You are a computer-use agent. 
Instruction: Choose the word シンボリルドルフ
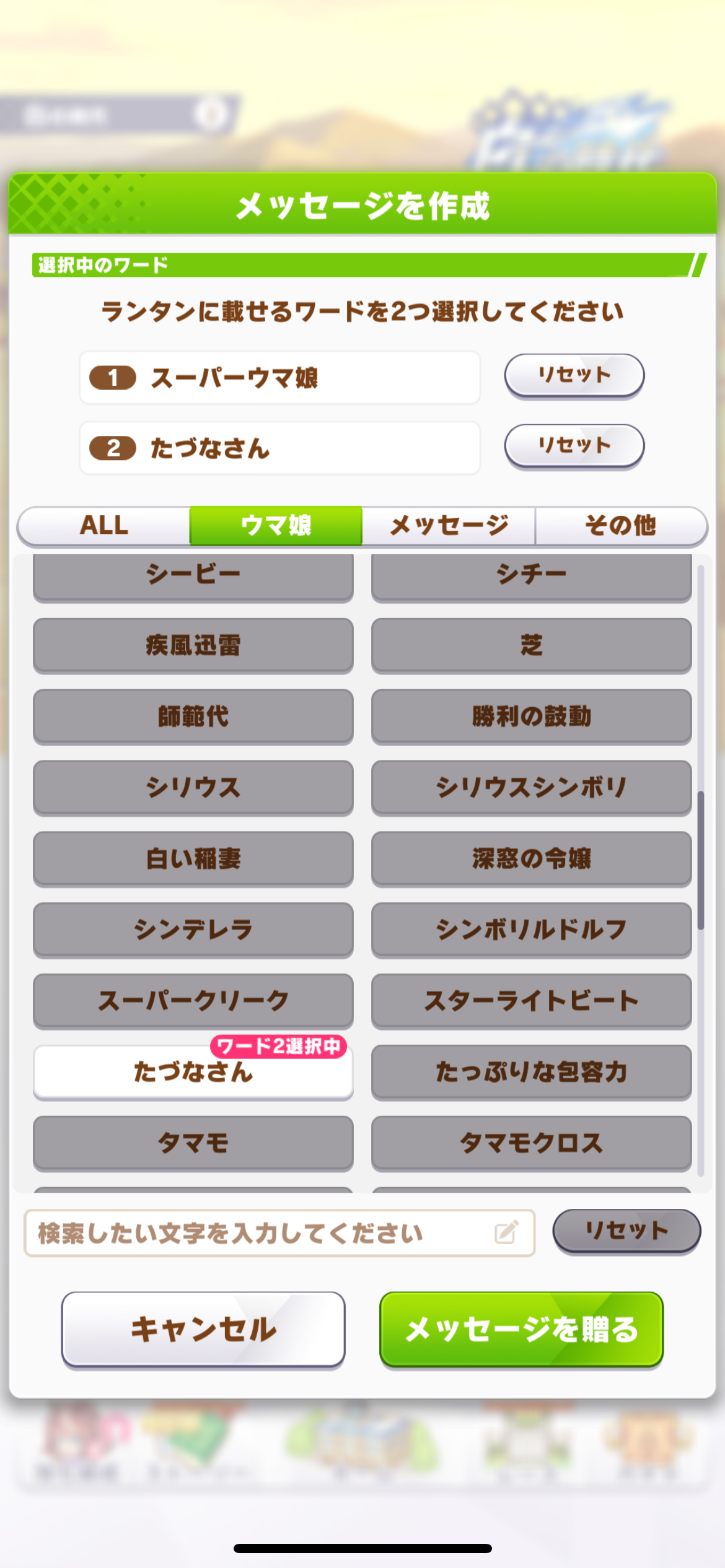tap(531, 930)
